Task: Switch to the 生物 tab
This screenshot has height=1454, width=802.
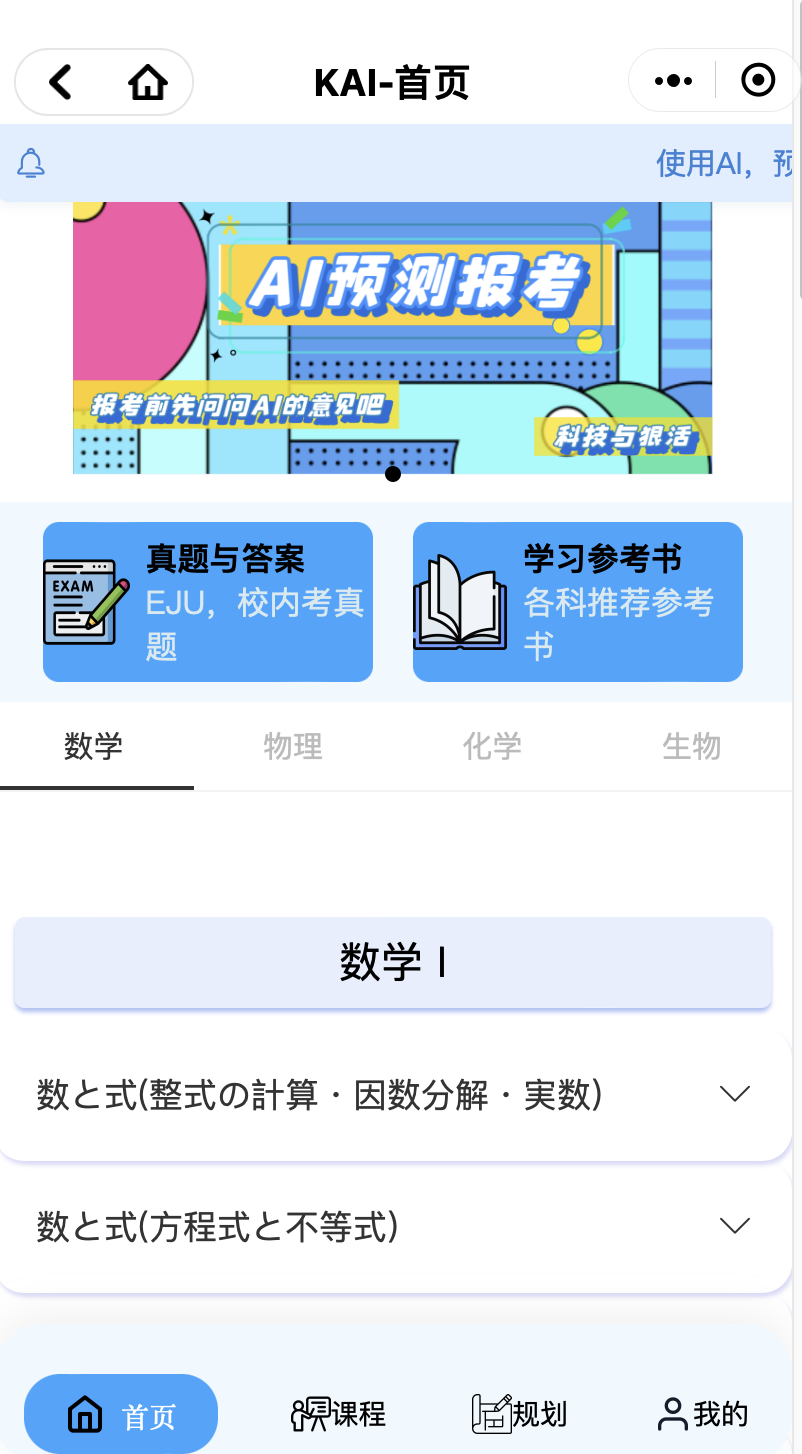Action: point(691,746)
